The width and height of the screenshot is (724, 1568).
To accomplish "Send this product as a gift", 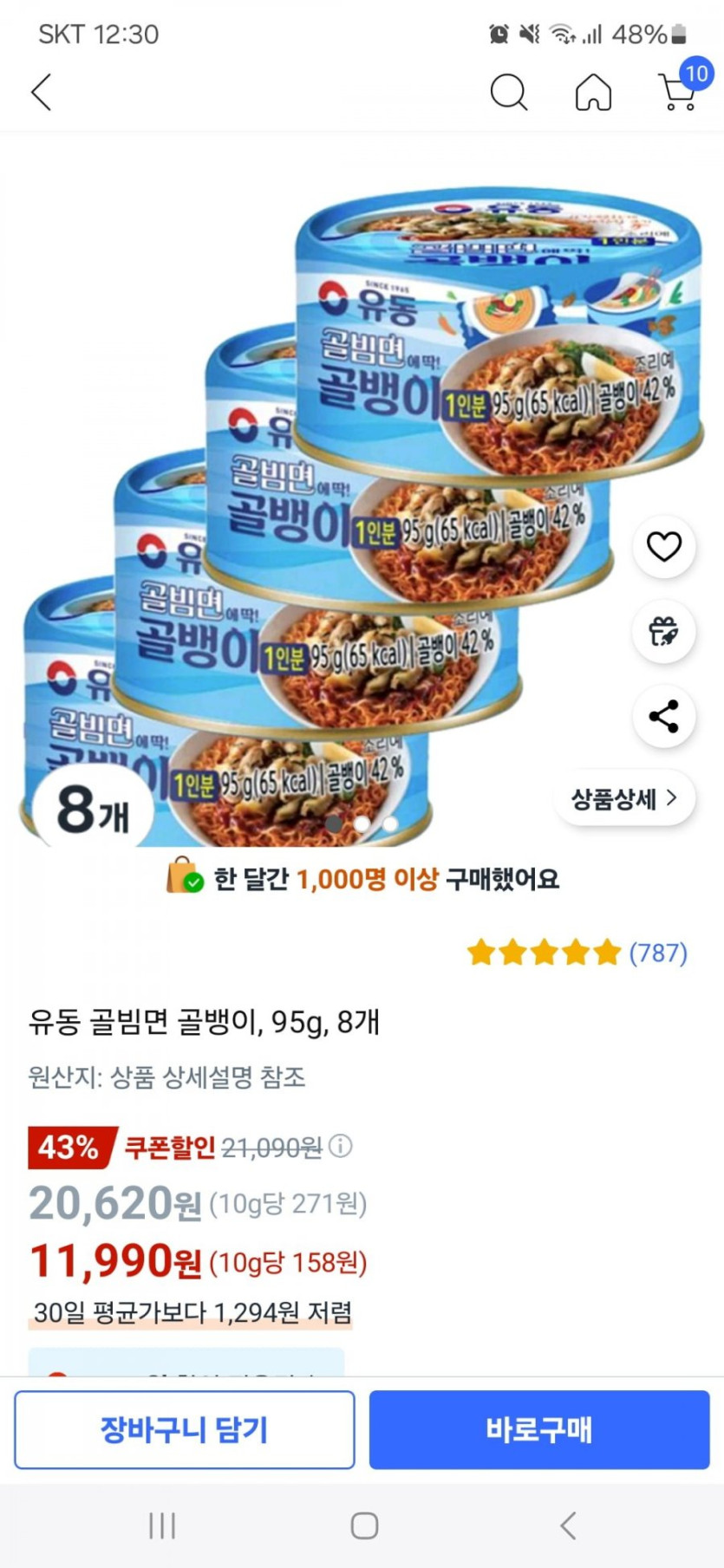I will tap(664, 632).
